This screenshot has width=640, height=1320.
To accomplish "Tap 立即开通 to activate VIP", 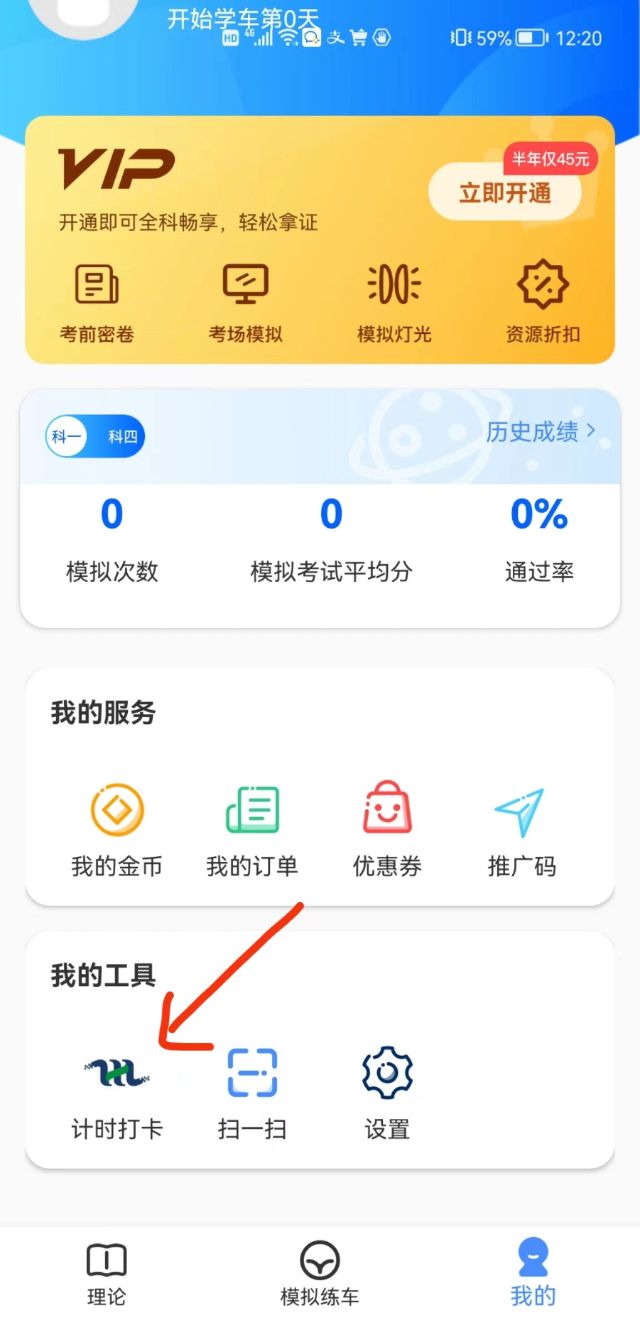I will coord(504,192).
